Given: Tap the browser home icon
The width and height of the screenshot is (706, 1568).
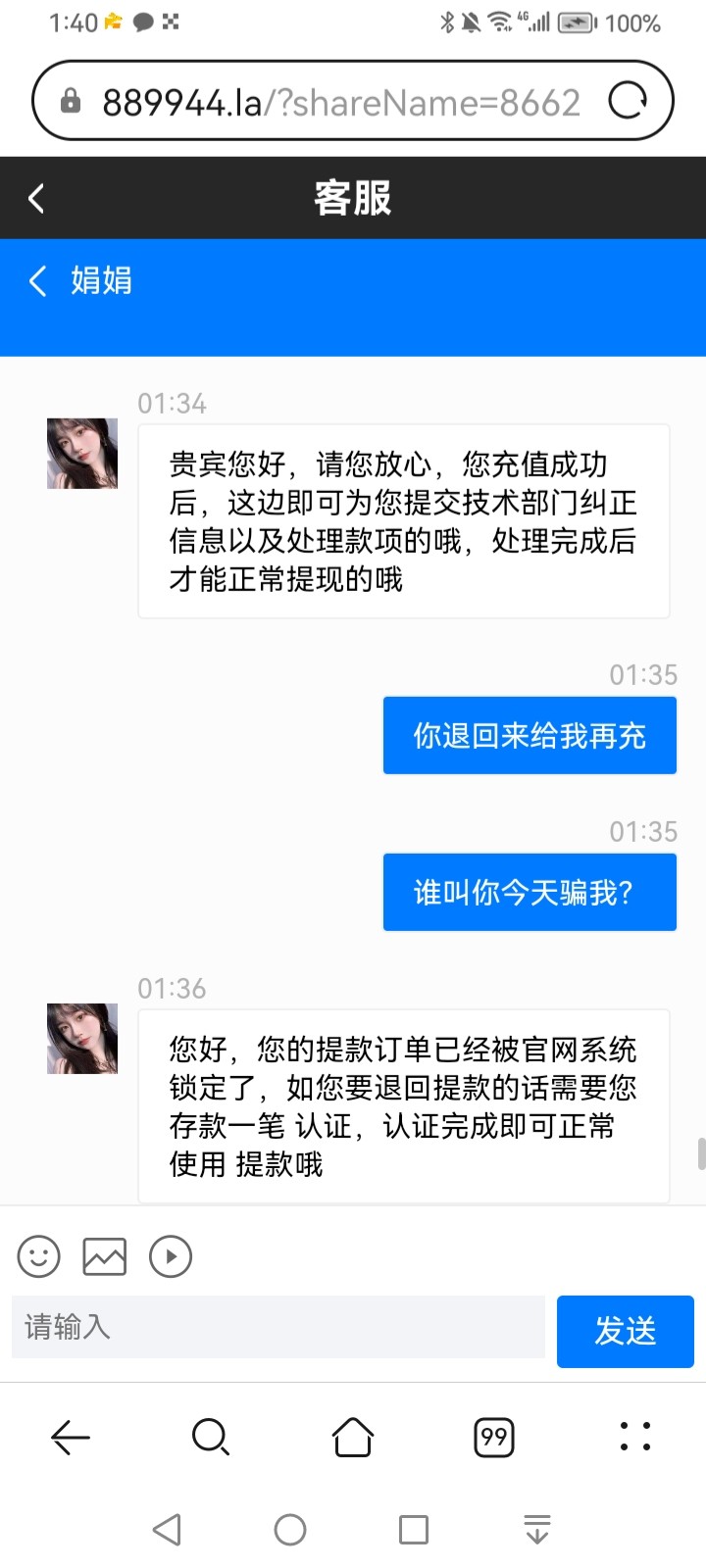Looking at the screenshot, I should (x=352, y=1437).
